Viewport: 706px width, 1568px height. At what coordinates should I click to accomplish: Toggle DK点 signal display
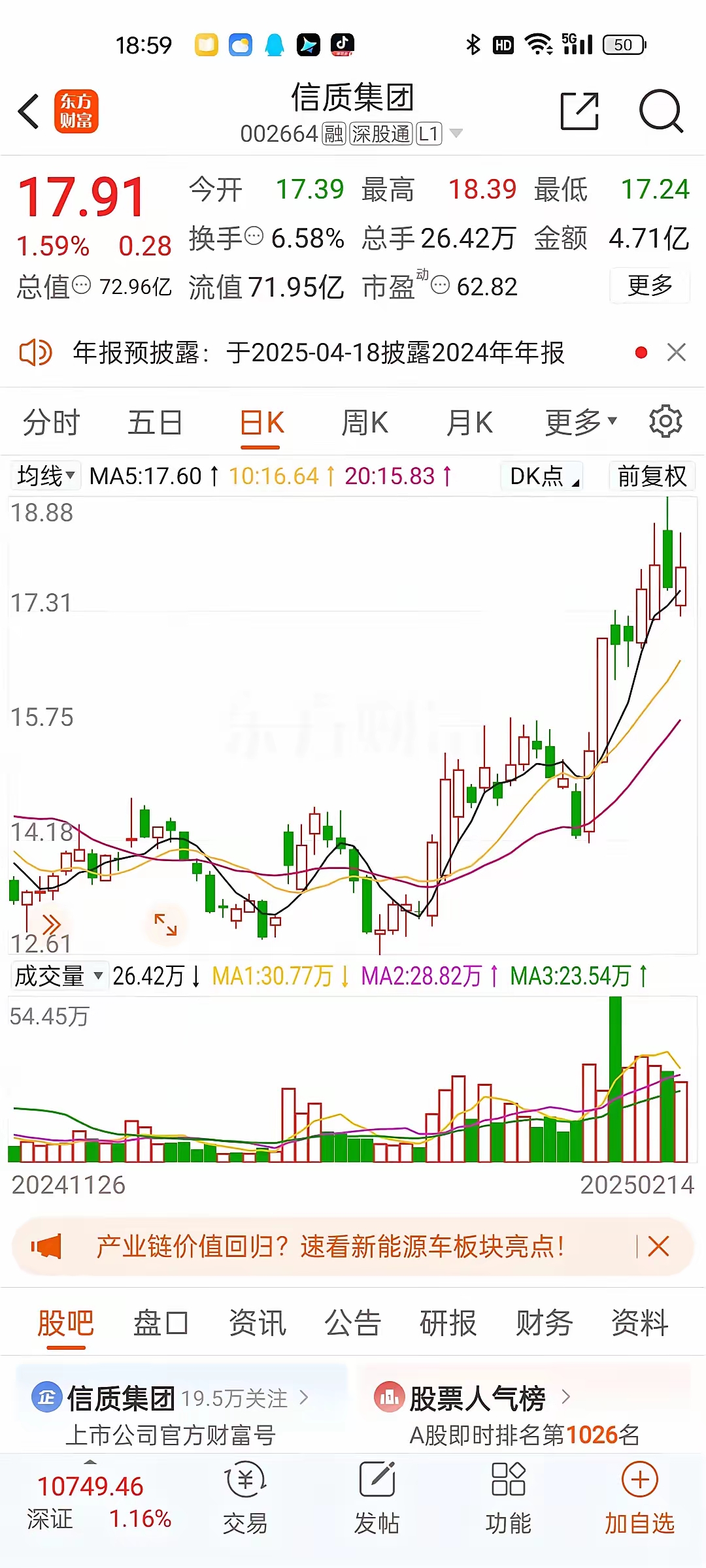pos(540,476)
